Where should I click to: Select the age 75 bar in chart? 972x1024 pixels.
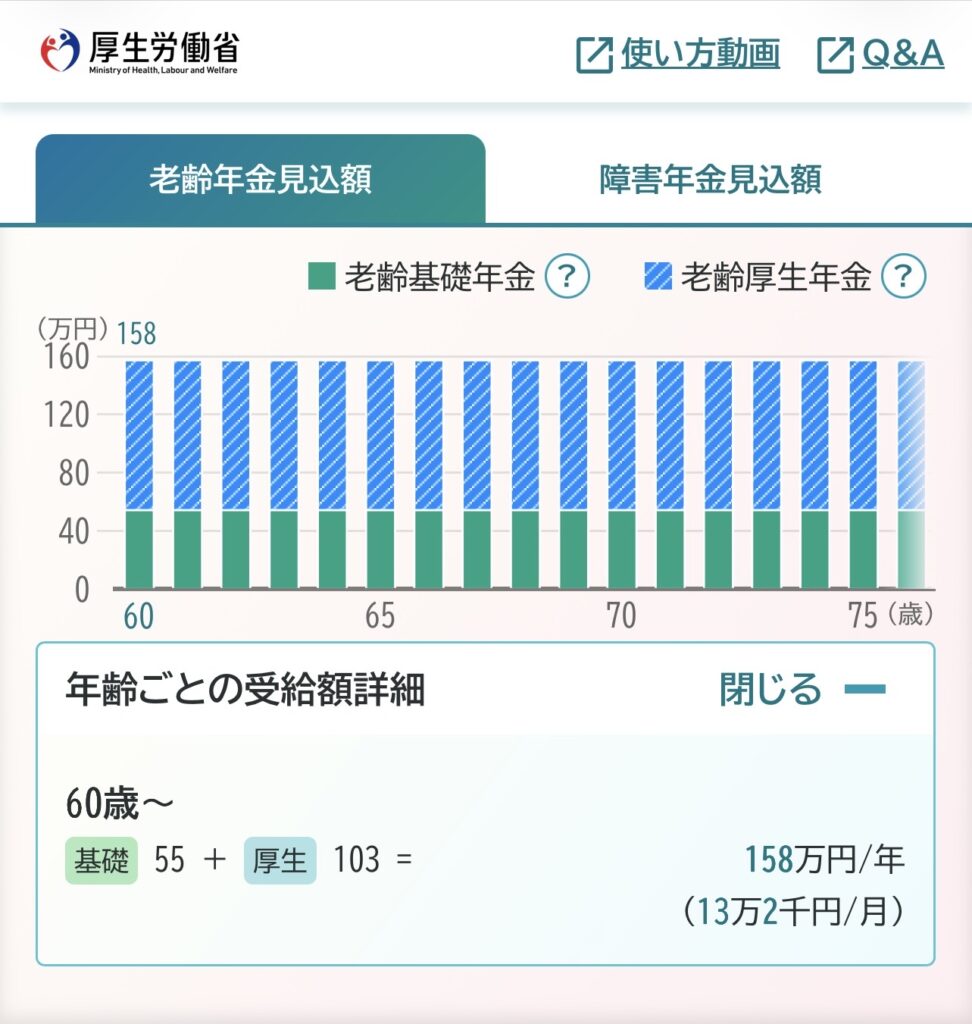click(x=862, y=475)
